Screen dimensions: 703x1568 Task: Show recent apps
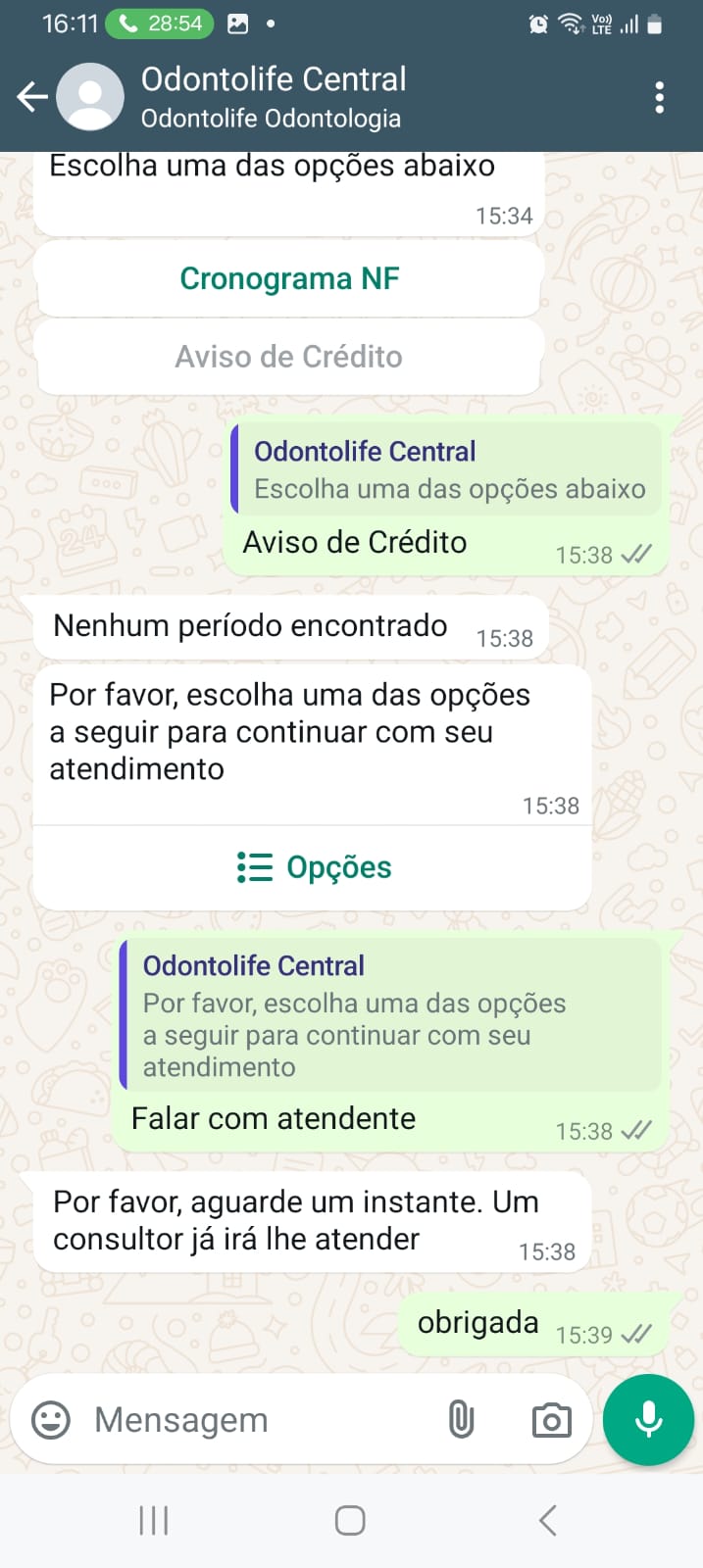click(154, 1521)
